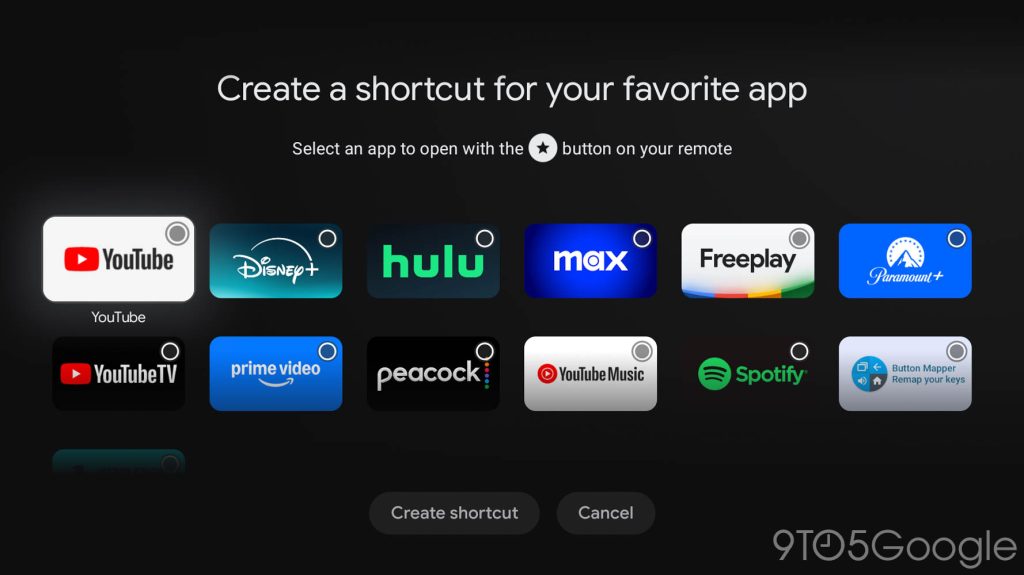Cancel the shortcut creation
Viewport: 1024px width, 575px height.
point(605,513)
